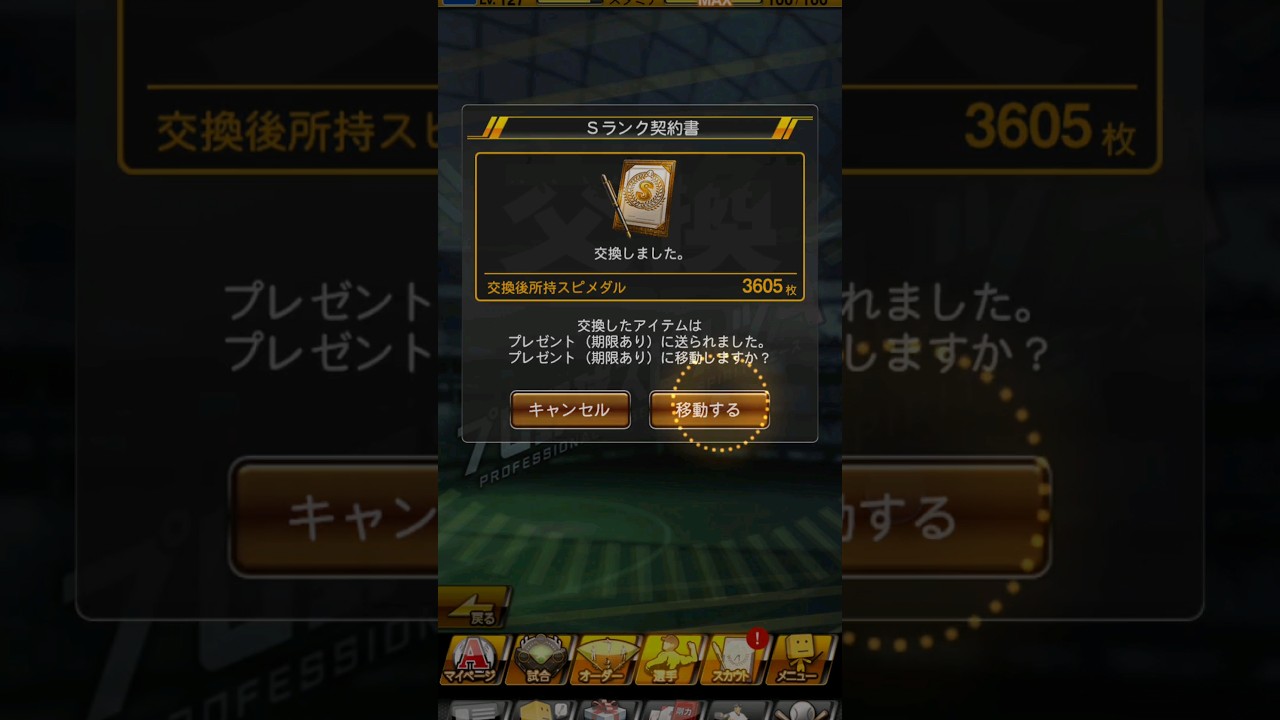This screenshot has width=1280, height=720.
Task: Switch to the 選手 tab
Action: tap(667, 660)
